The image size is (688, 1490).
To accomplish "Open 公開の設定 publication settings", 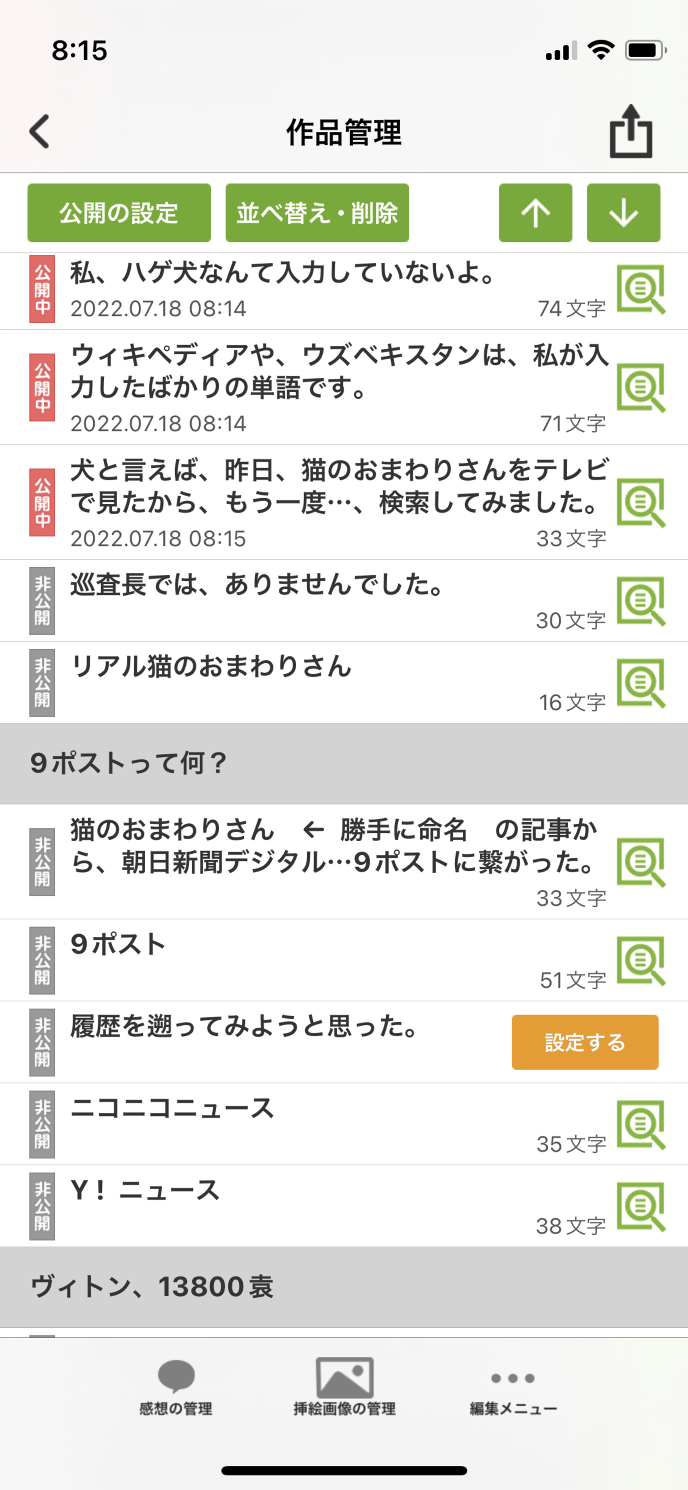I will 119,213.
